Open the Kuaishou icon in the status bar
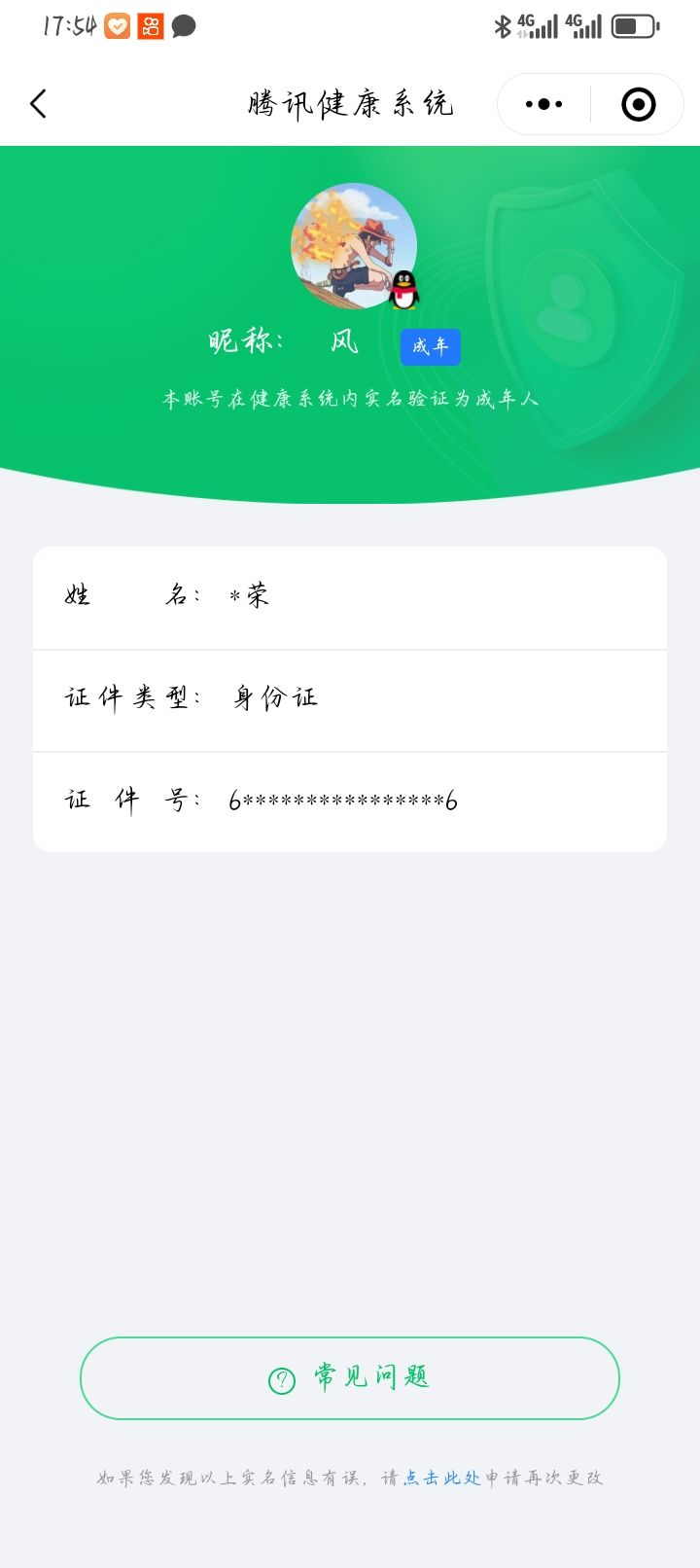Viewport: 700px width, 1568px height. 151,26
